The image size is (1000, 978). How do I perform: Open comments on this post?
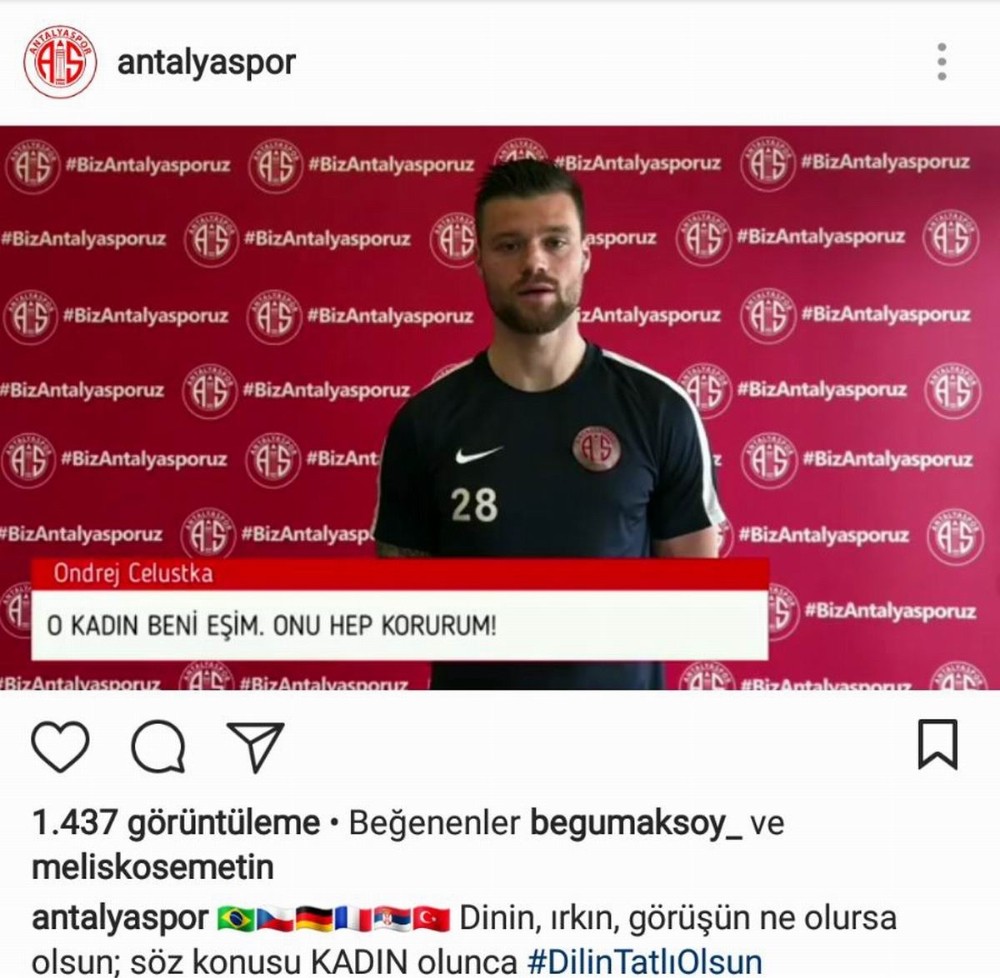click(x=158, y=745)
